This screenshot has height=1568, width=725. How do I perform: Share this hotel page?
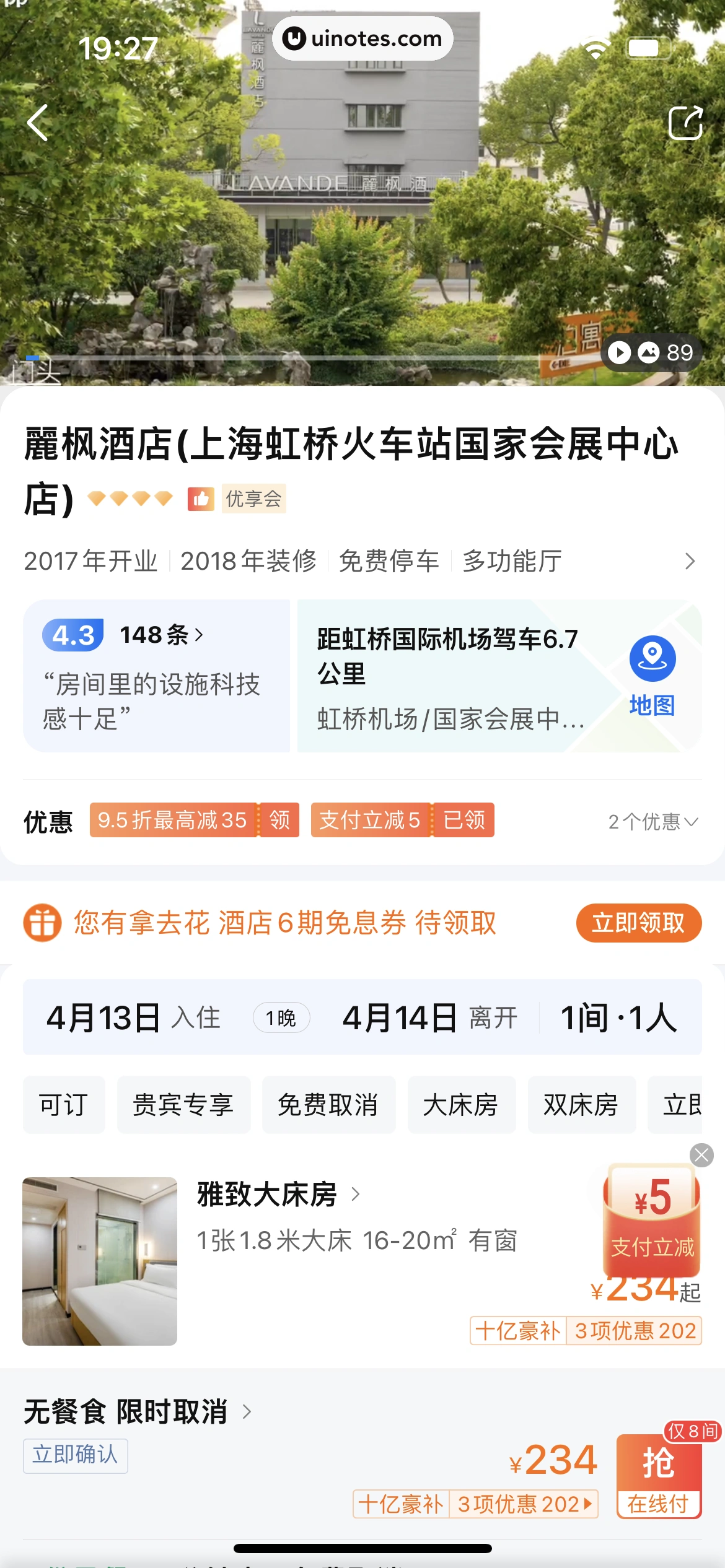click(685, 123)
